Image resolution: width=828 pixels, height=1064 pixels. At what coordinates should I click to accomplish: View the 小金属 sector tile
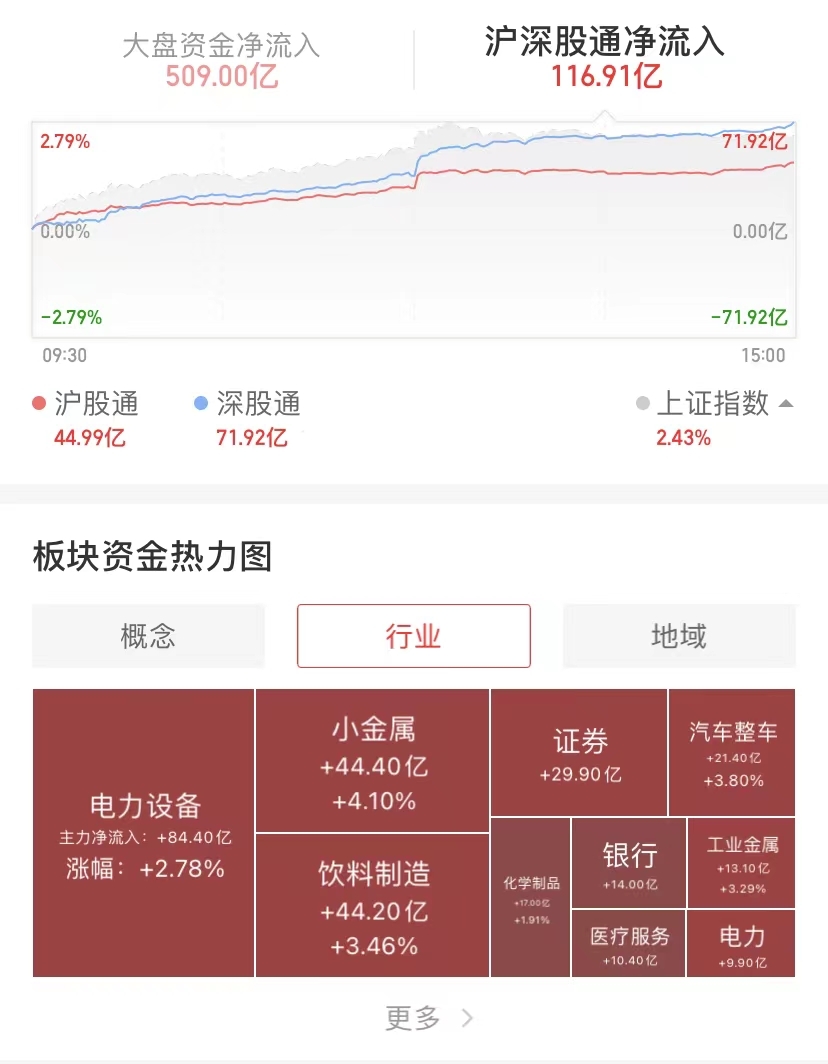[x=373, y=761]
